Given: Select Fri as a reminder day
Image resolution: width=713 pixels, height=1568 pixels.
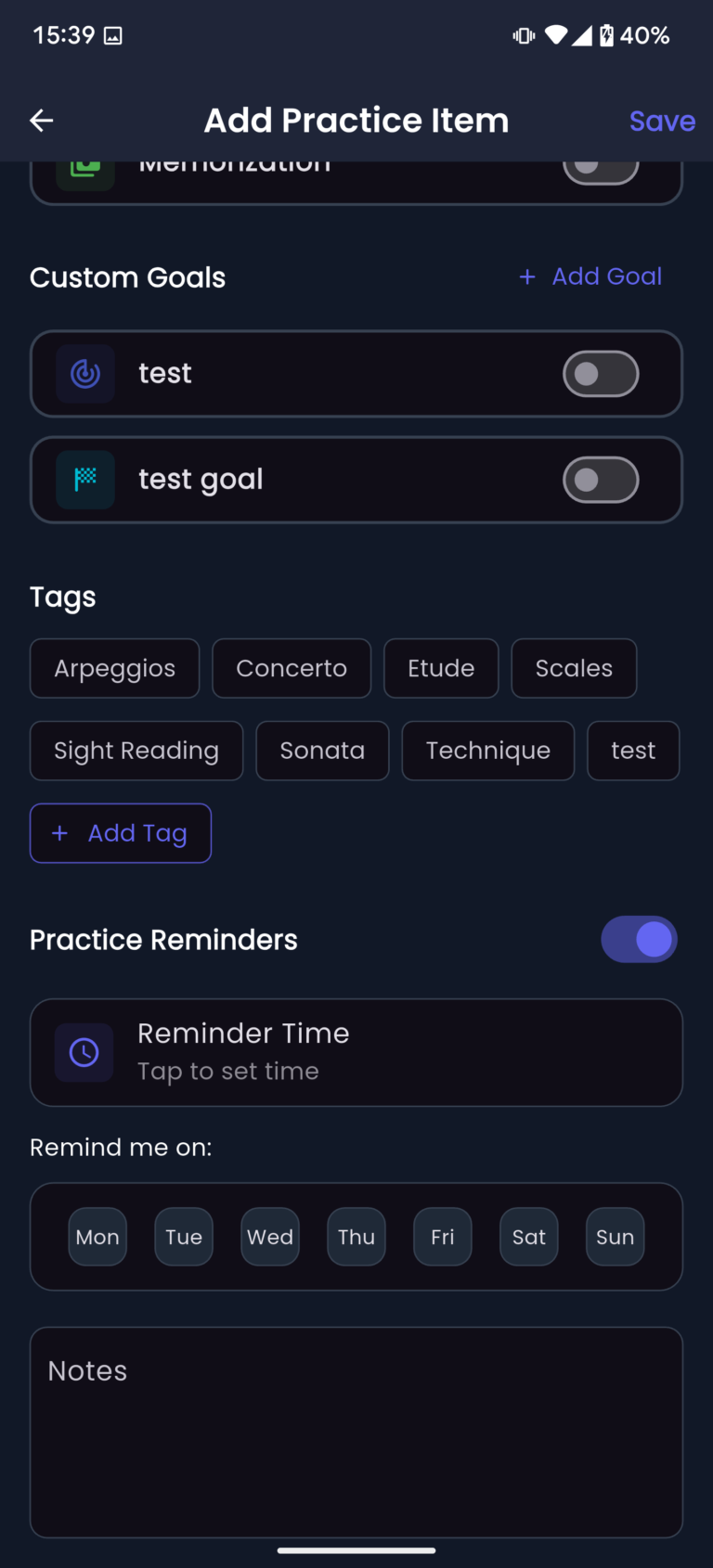Looking at the screenshot, I should pos(443,1237).
